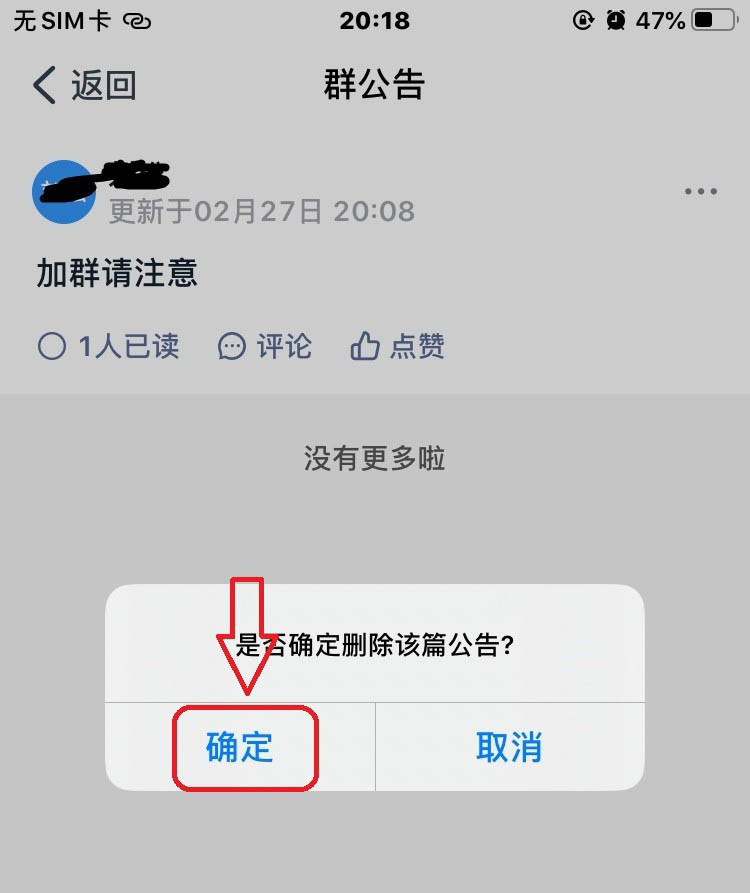This screenshot has height=893, width=750.
Task: Open the announcement author's avatar
Action: [64, 192]
